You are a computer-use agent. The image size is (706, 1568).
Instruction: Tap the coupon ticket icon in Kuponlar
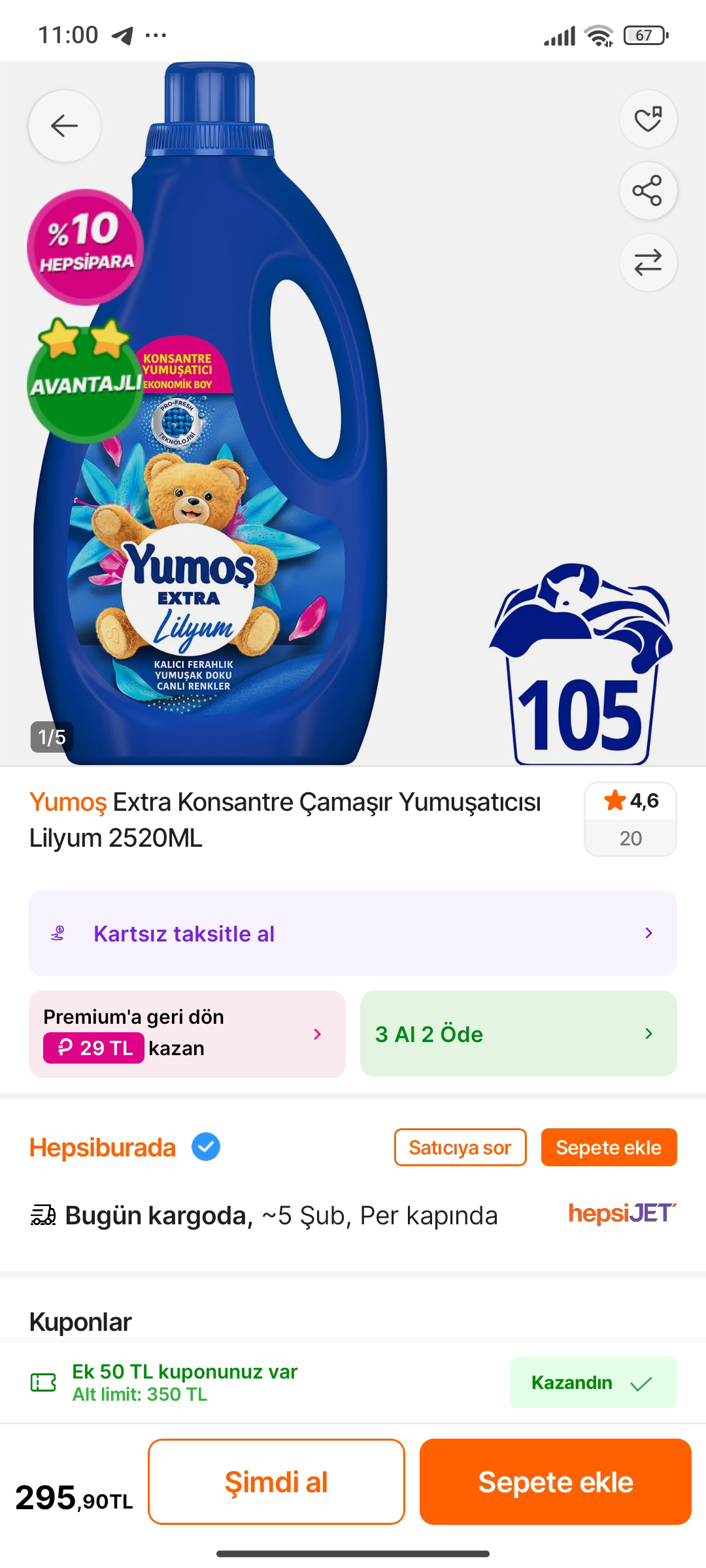(x=43, y=1382)
